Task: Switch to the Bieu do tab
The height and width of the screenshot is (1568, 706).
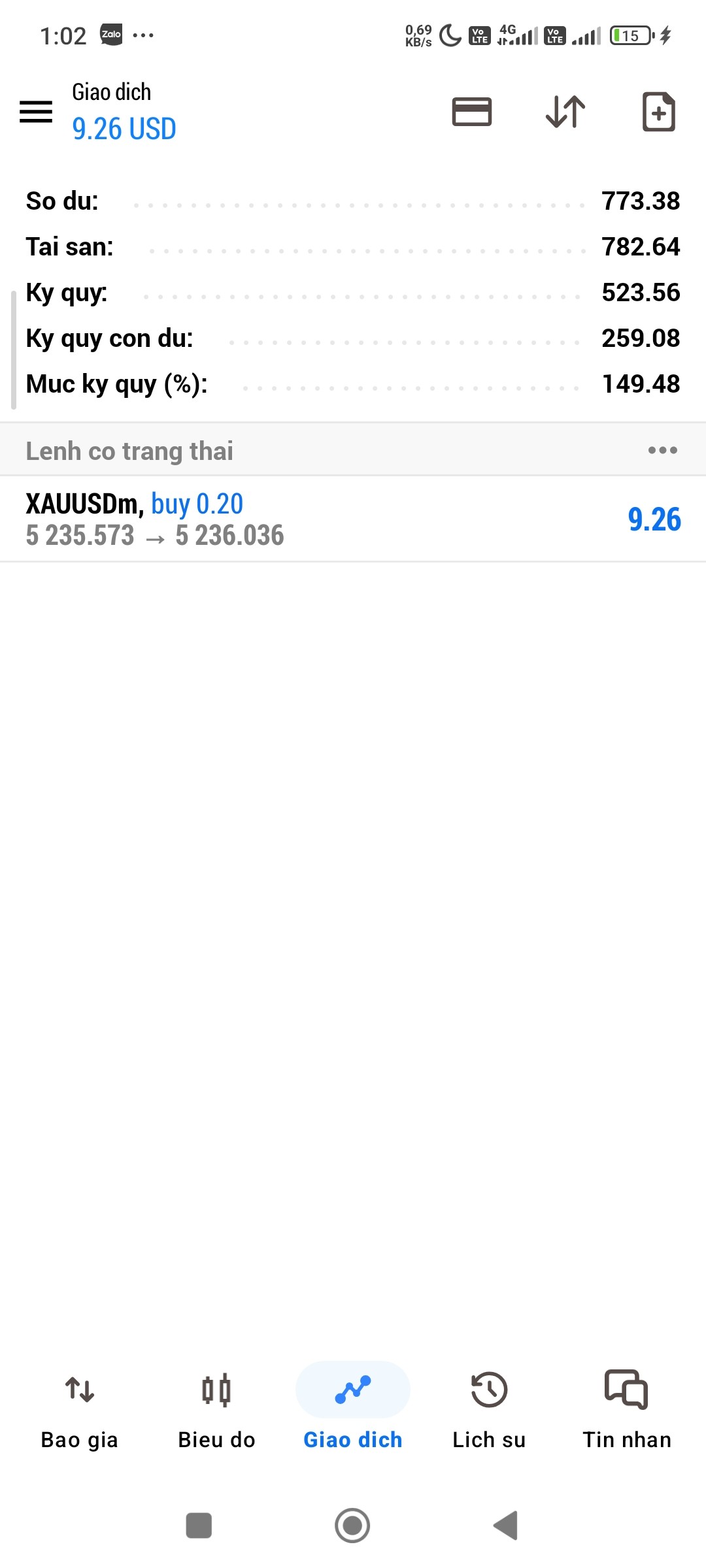Action: coord(216,1411)
